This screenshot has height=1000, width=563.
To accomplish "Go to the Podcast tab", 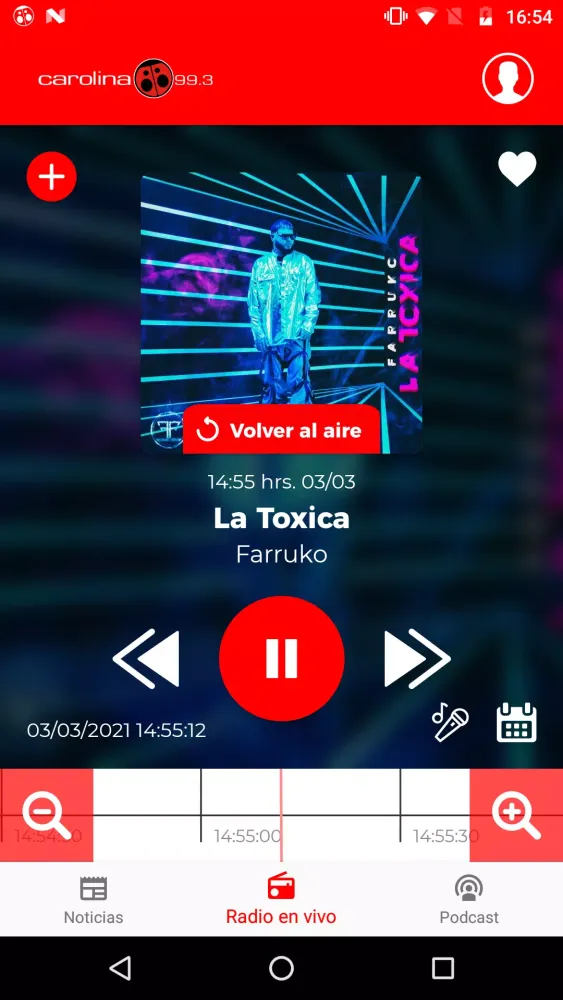I will [469, 900].
